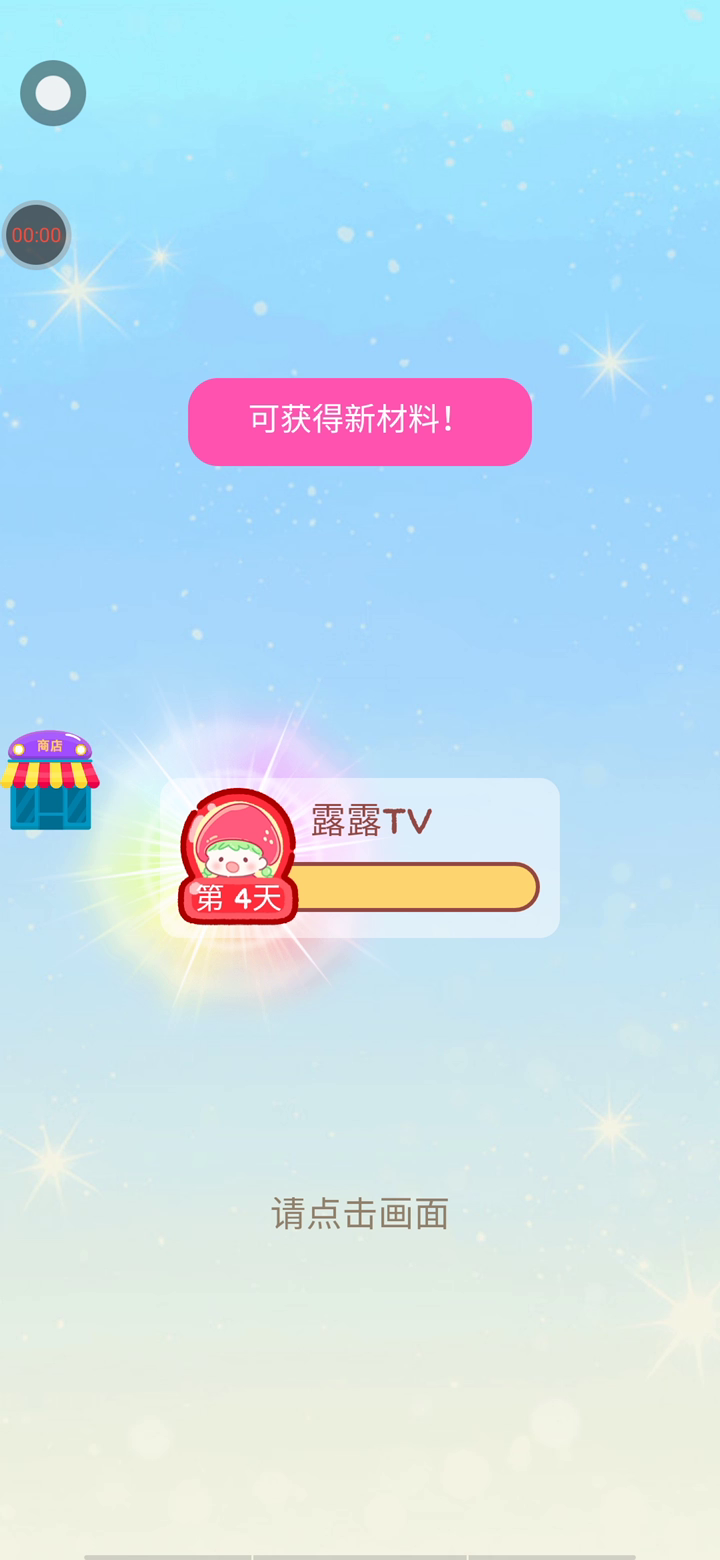Tap the 00:00 recording timer bubble
720x1560 pixels.
pyautogui.click(x=37, y=235)
